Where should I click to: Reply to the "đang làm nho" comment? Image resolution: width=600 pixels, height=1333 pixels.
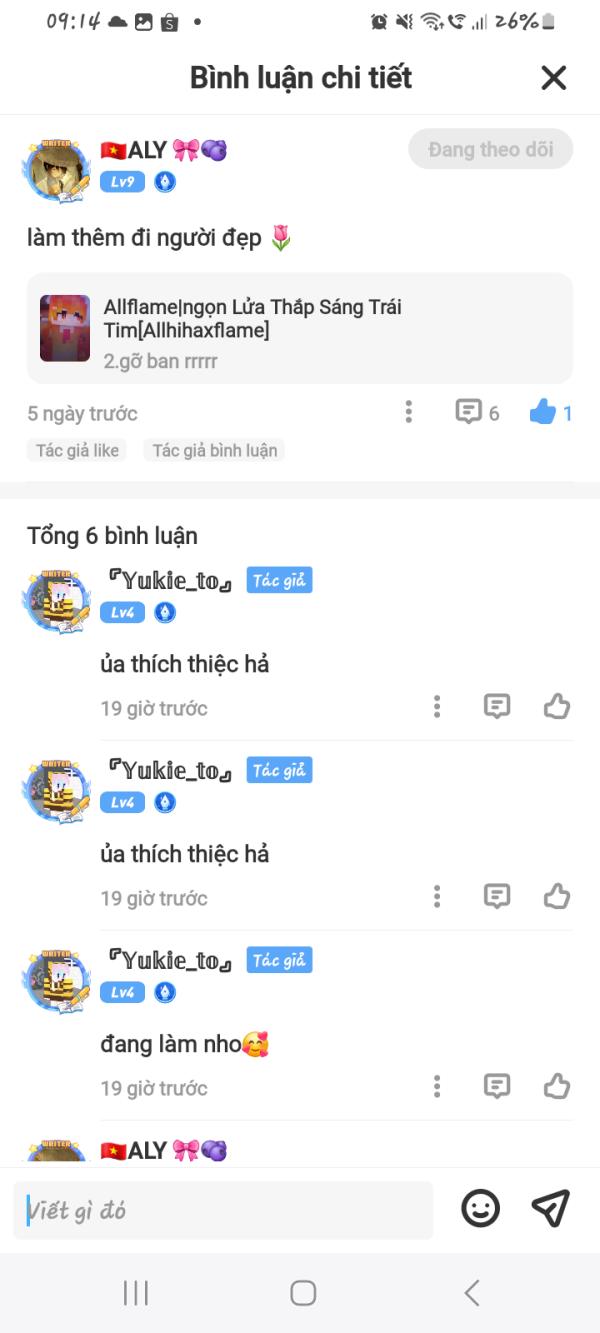point(497,1086)
